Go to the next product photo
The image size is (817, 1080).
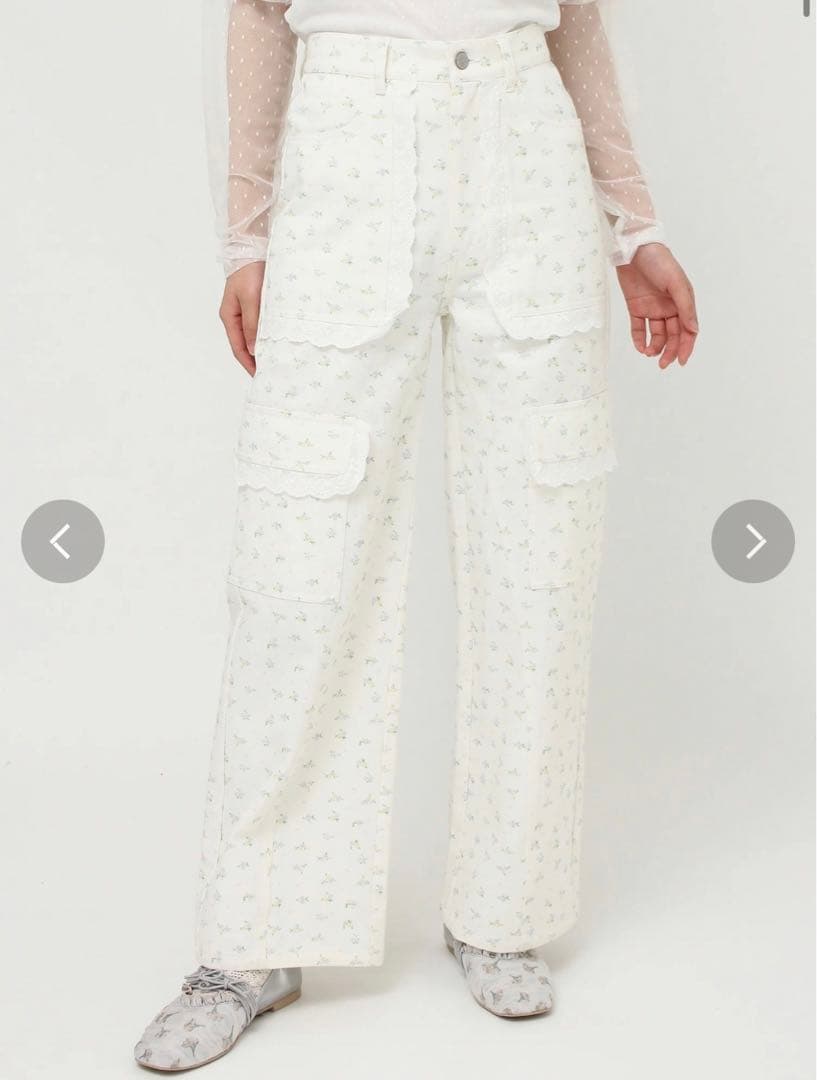[x=753, y=541]
